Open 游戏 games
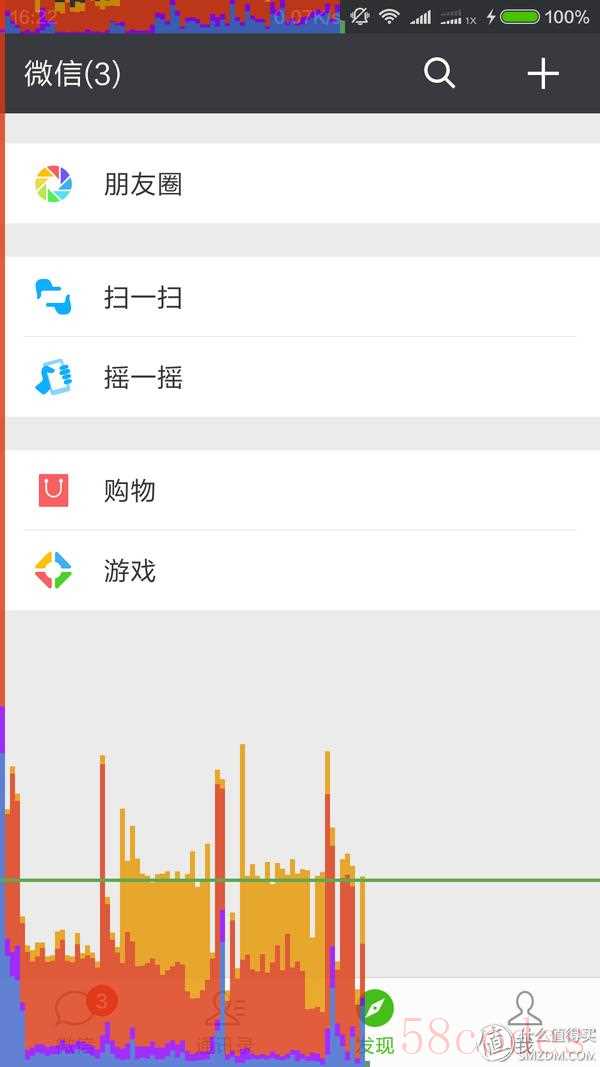The width and height of the screenshot is (600, 1067). [x=302, y=570]
